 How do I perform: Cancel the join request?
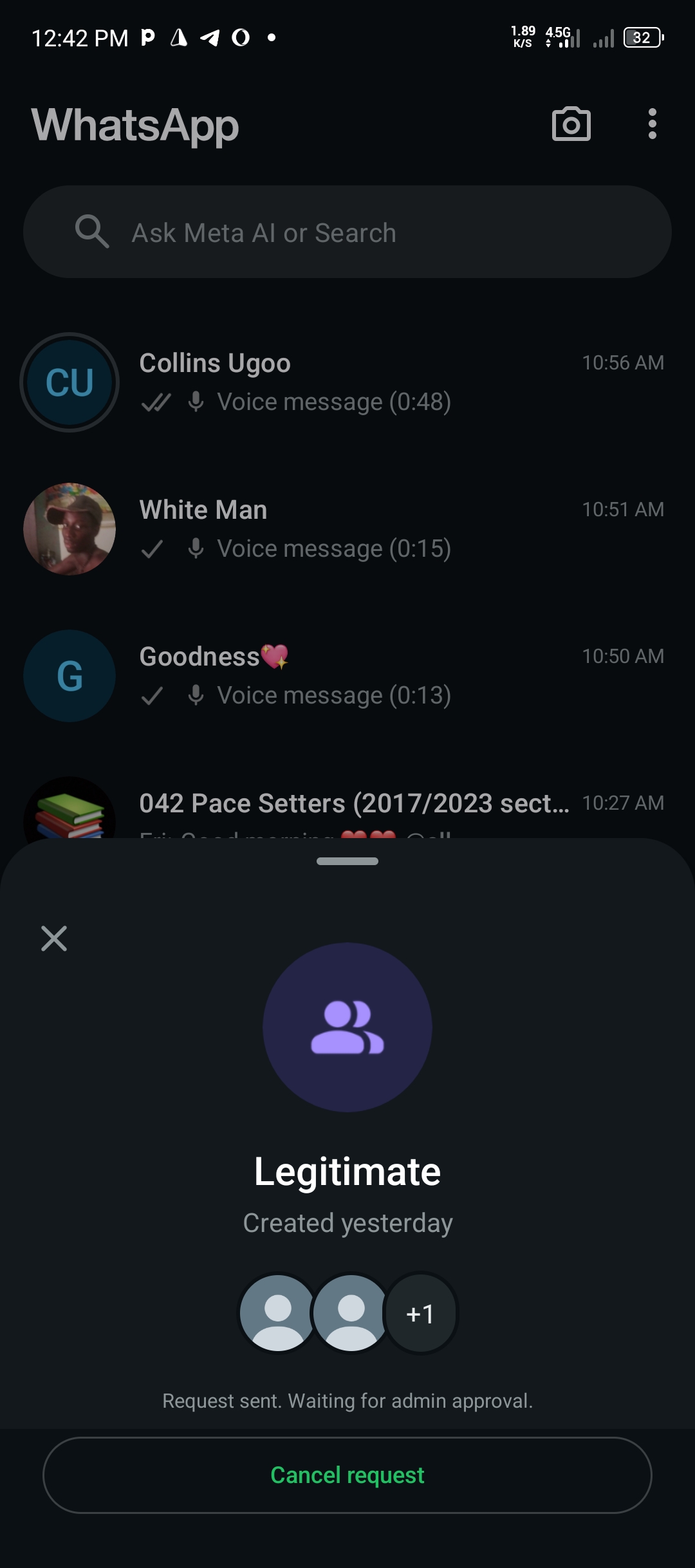point(347,1475)
